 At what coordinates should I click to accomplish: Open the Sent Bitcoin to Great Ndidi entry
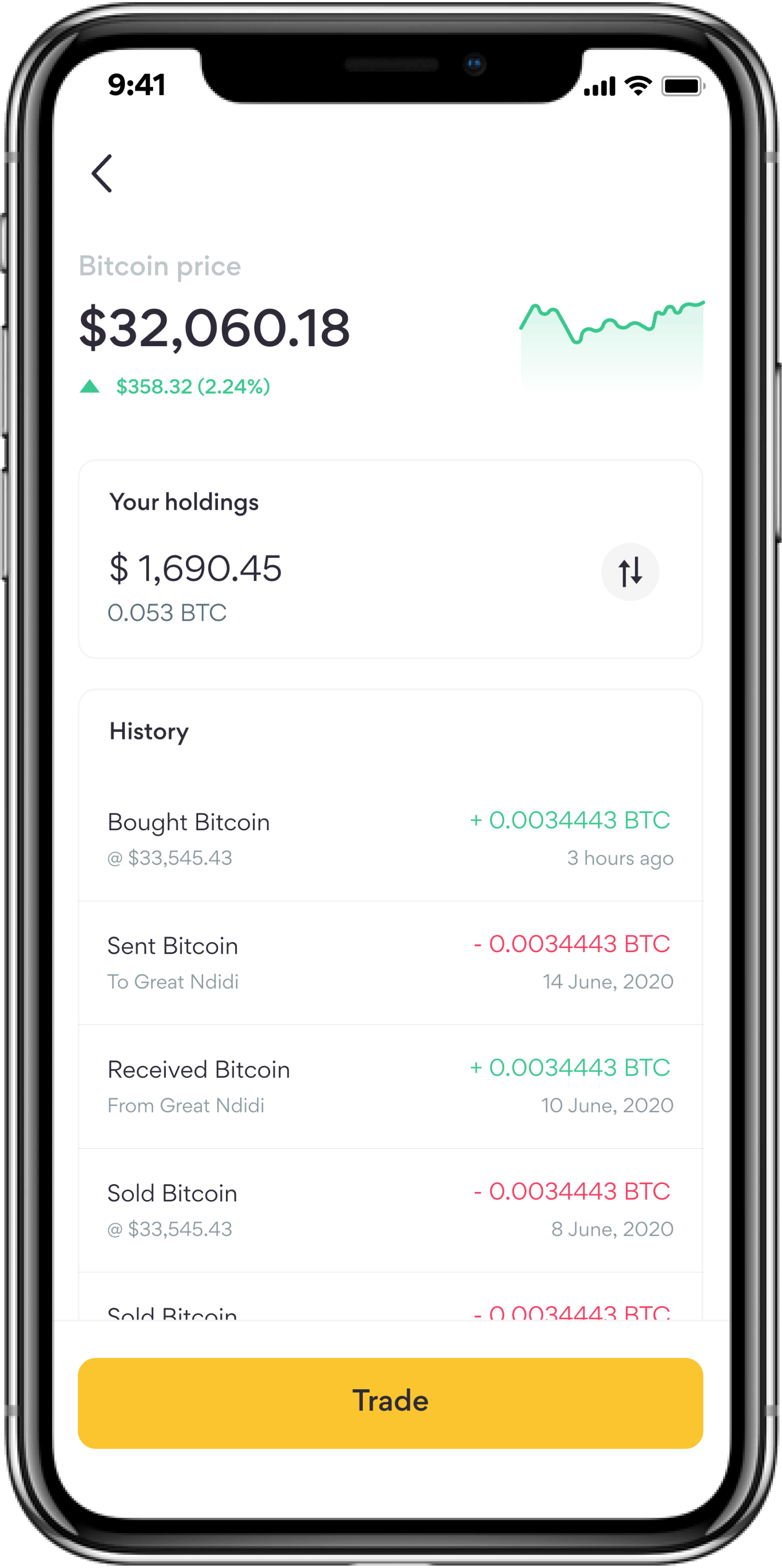pyautogui.click(x=391, y=963)
